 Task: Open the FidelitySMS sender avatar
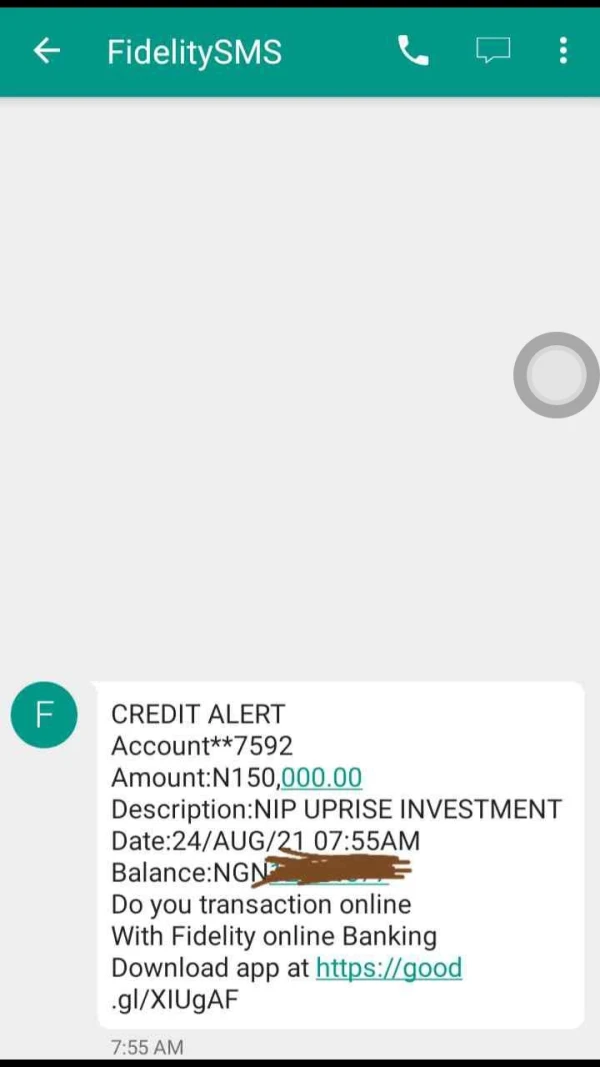coord(43,715)
